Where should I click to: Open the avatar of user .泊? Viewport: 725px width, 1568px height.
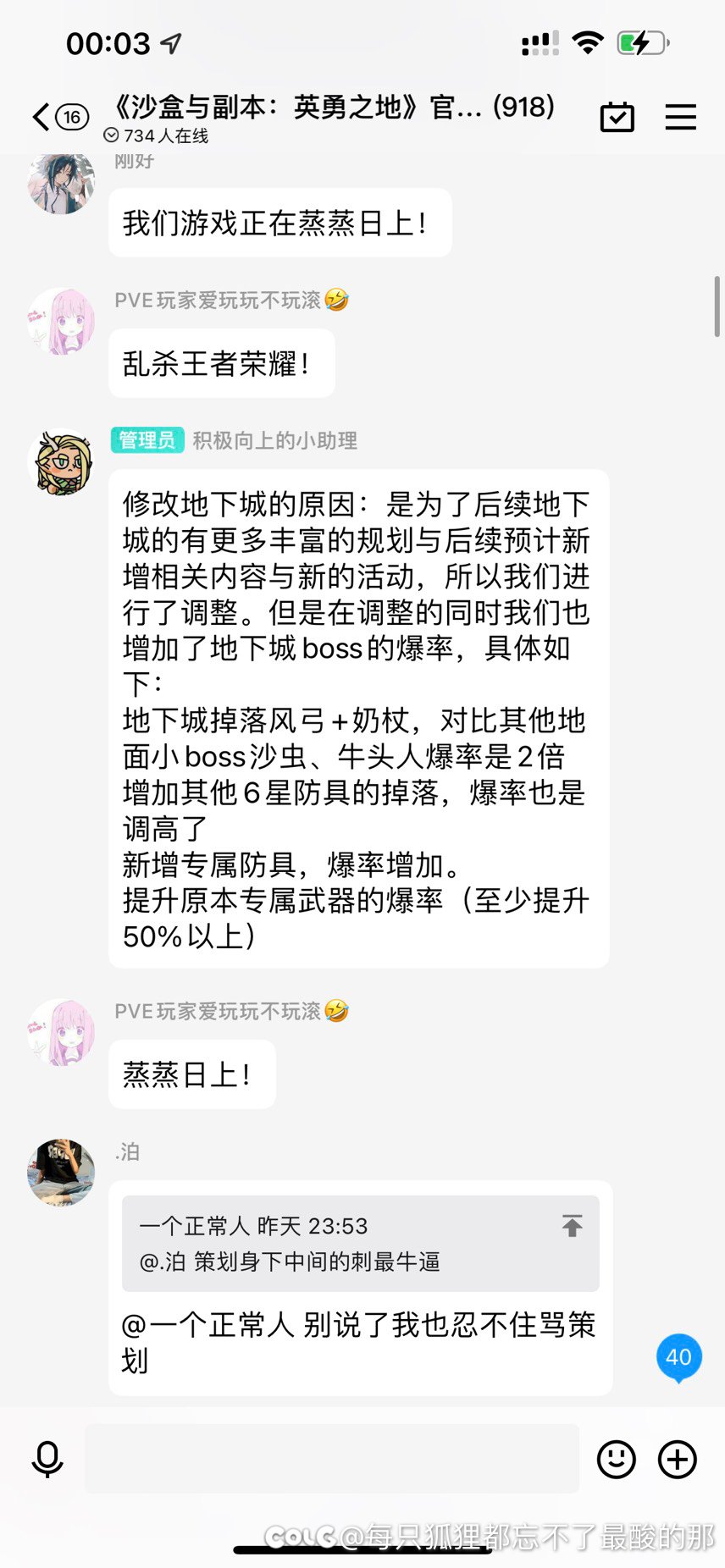click(61, 1172)
